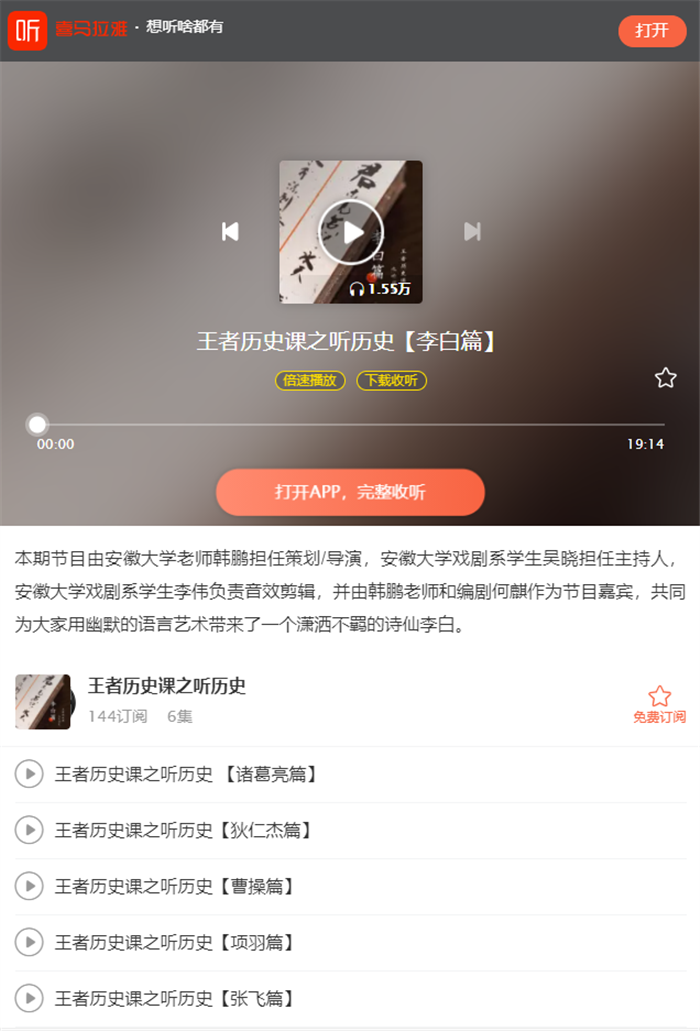Open the 王者历史课之听历史 album
The image size is (700, 1031).
[x=167, y=687]
